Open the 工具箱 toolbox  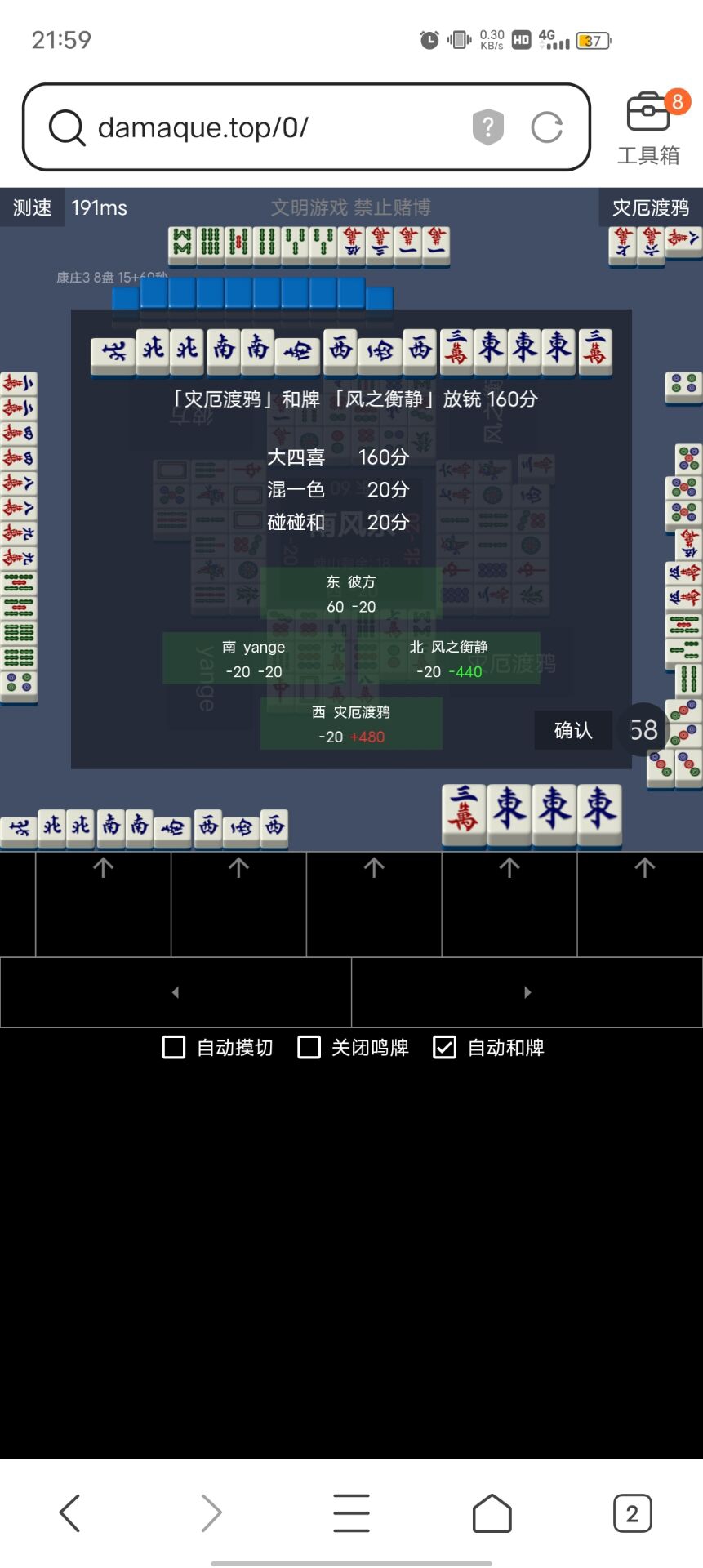[649, 127]
